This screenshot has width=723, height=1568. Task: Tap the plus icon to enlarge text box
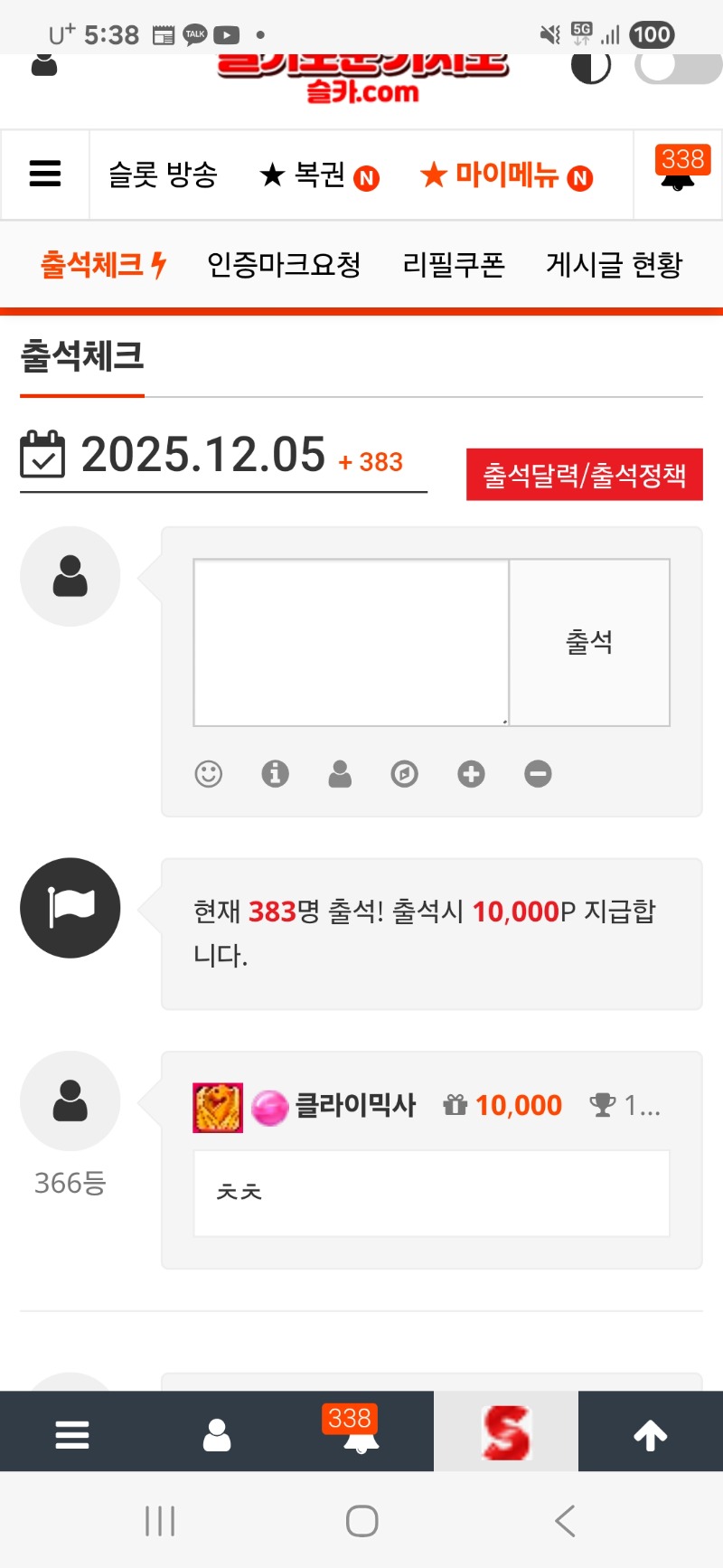point(471,774)
